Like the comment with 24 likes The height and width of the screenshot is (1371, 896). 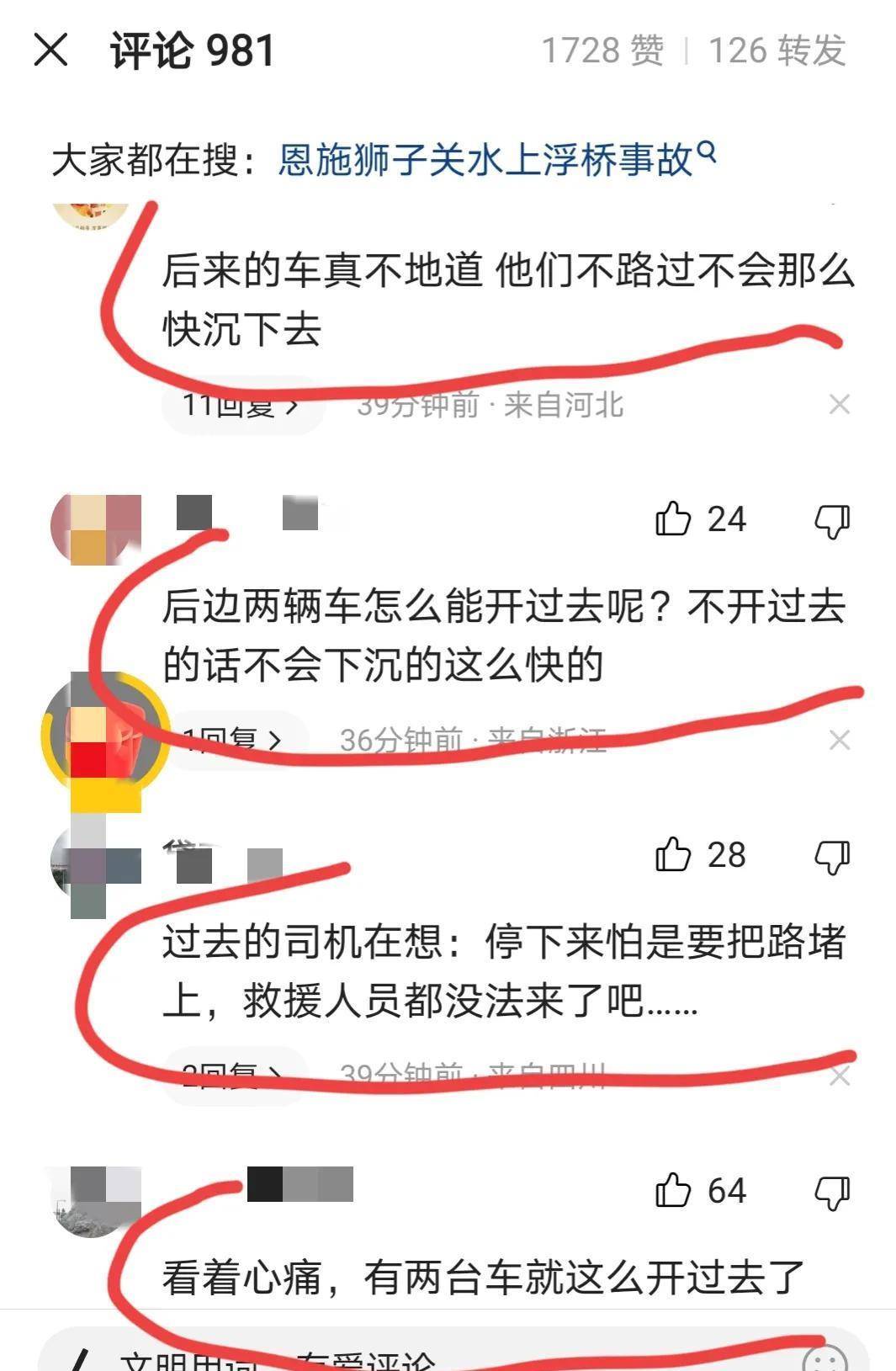pyautogui.click(x=673, y=519)
